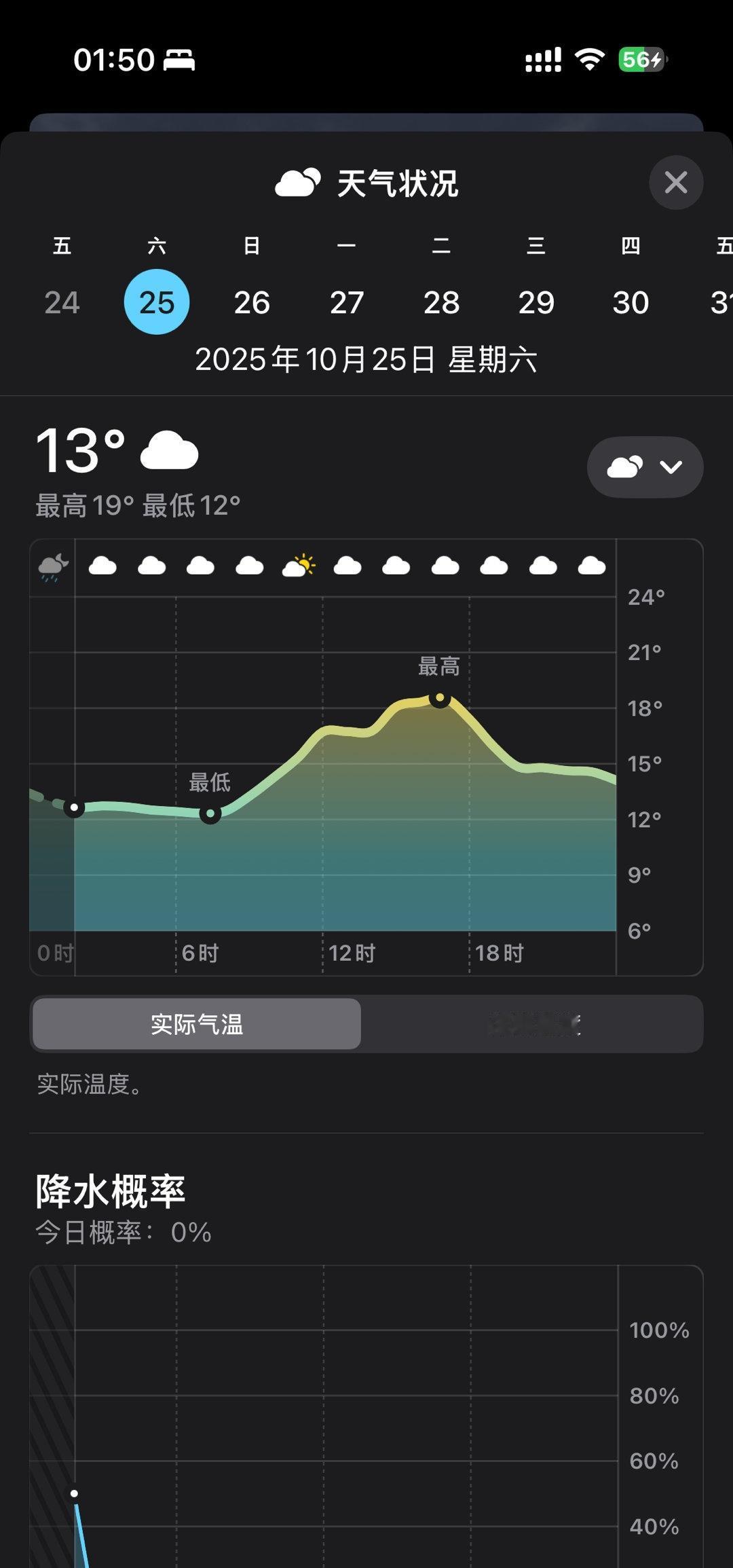Click the 最高 label above the temperature peak
733x1568 pixels.
pos(438,668)
